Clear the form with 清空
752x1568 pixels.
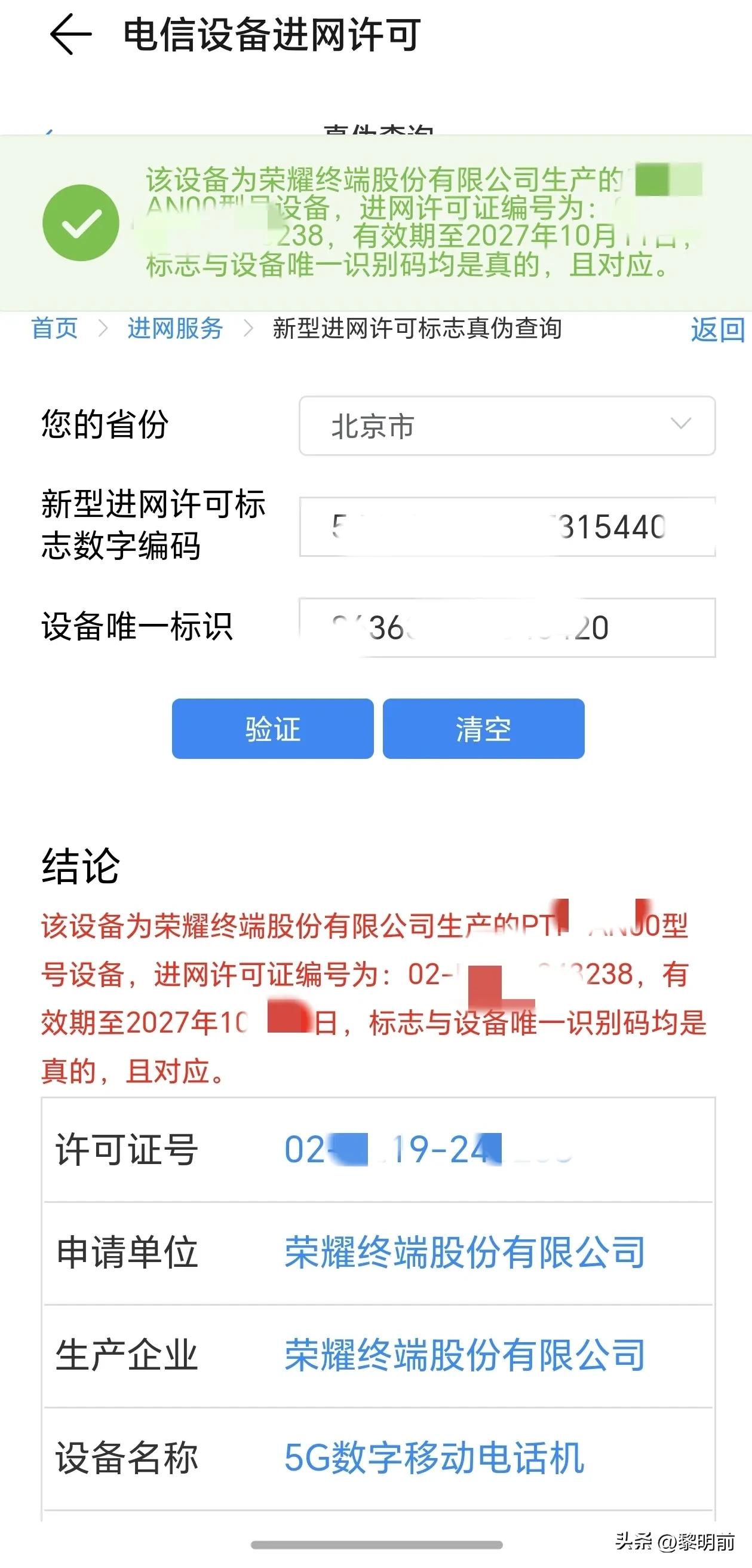(484, 728)
